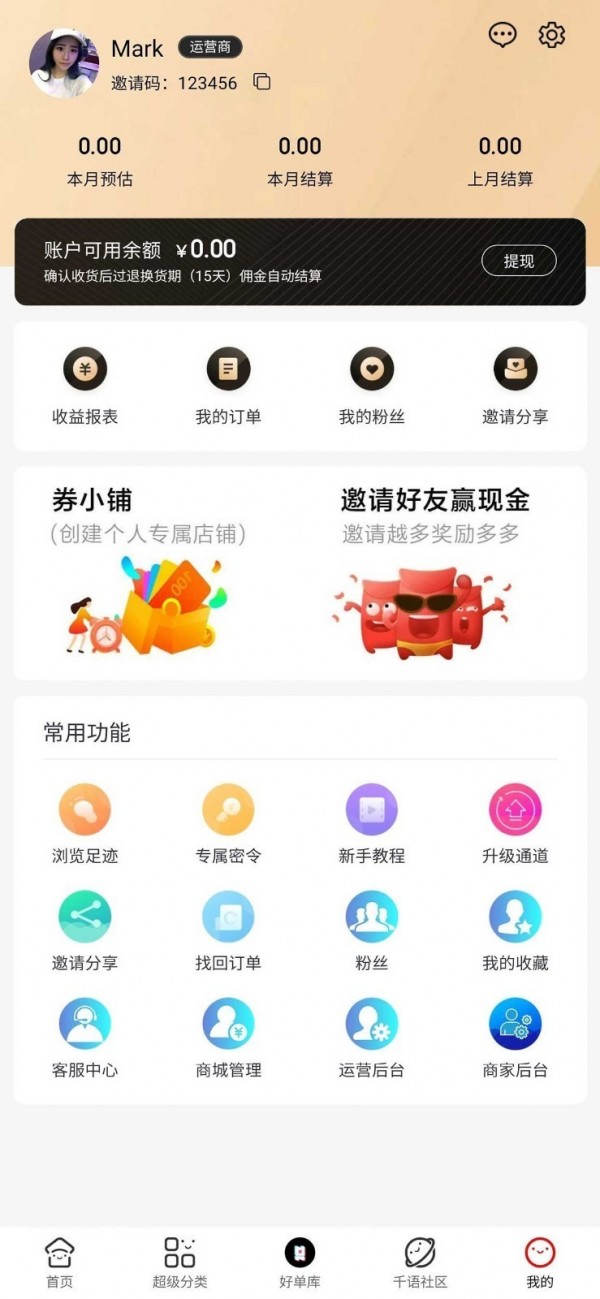The width and height of the screenshot is (600, 1299).
Task: Open 邀请好友赢现金 invite friends banner
Action: tap(434, 572)
